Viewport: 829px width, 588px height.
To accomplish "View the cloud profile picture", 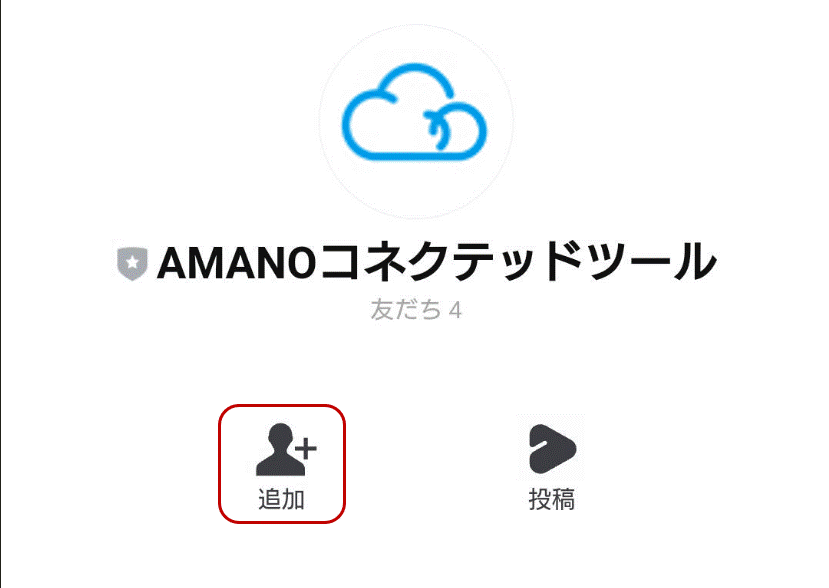I will click(415, 120).
